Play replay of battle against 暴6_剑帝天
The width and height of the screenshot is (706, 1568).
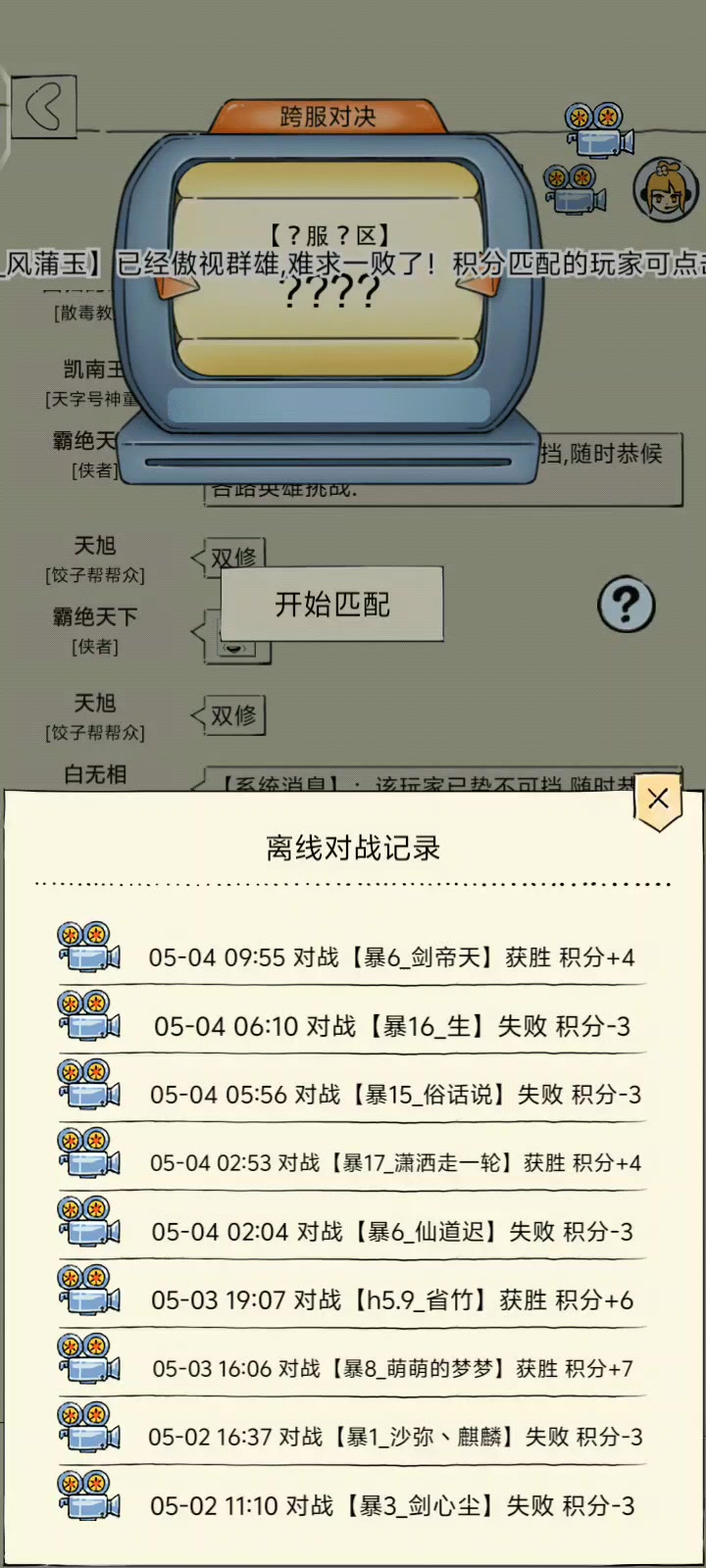pos(88,948)
